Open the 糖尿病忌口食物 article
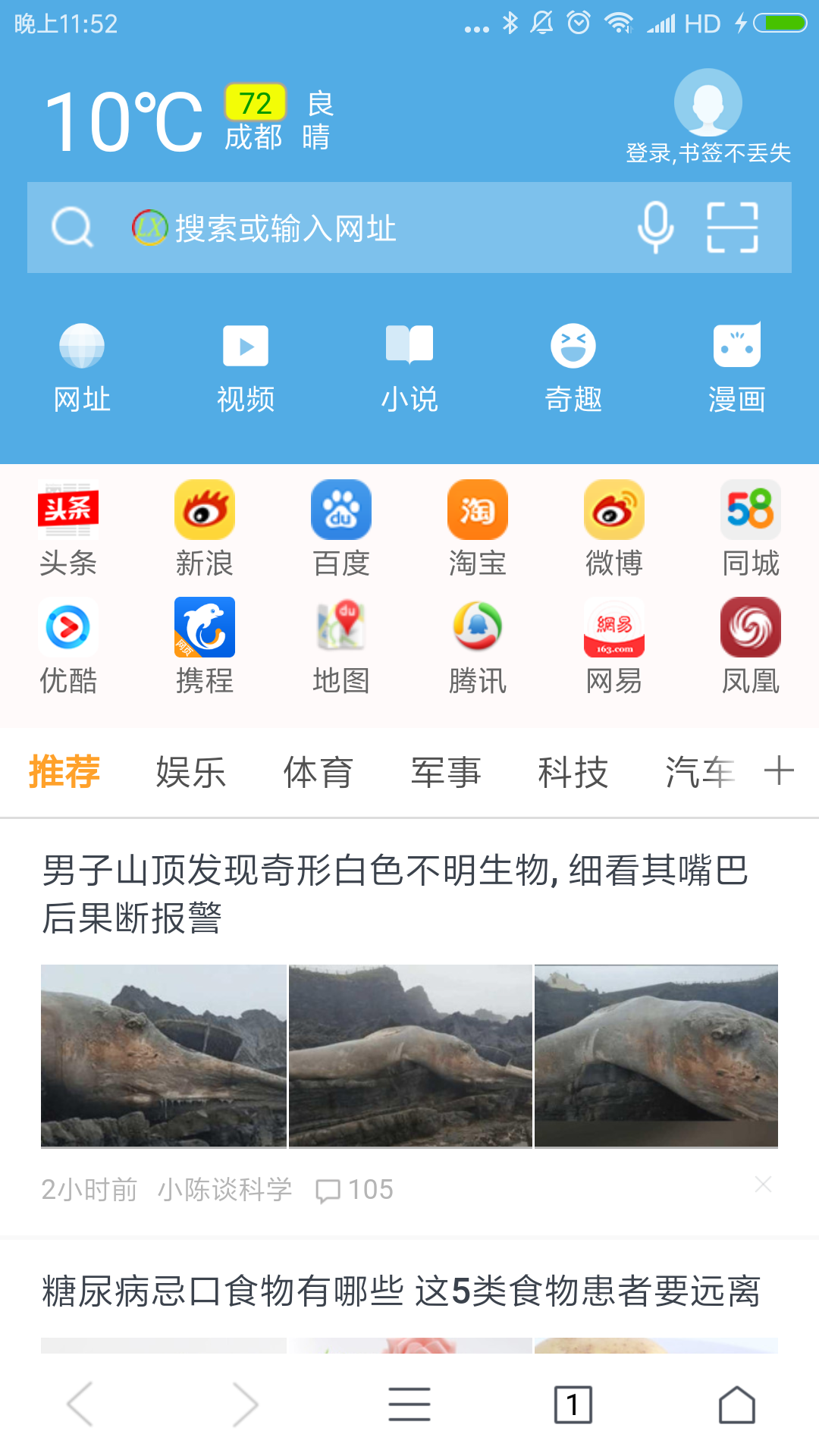 (402, 1291)
